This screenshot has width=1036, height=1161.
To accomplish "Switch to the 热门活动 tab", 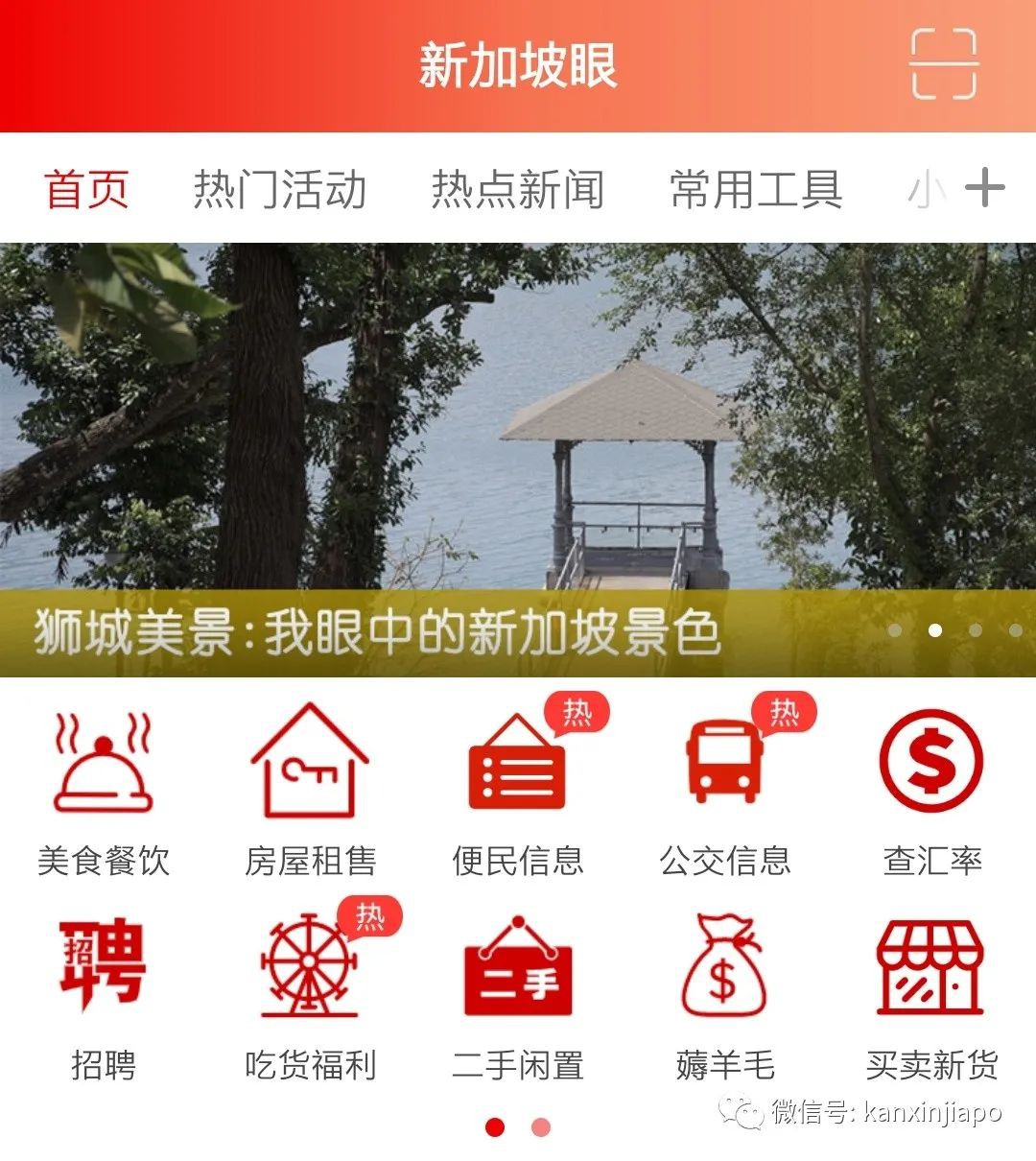I will tap(279, 189).
